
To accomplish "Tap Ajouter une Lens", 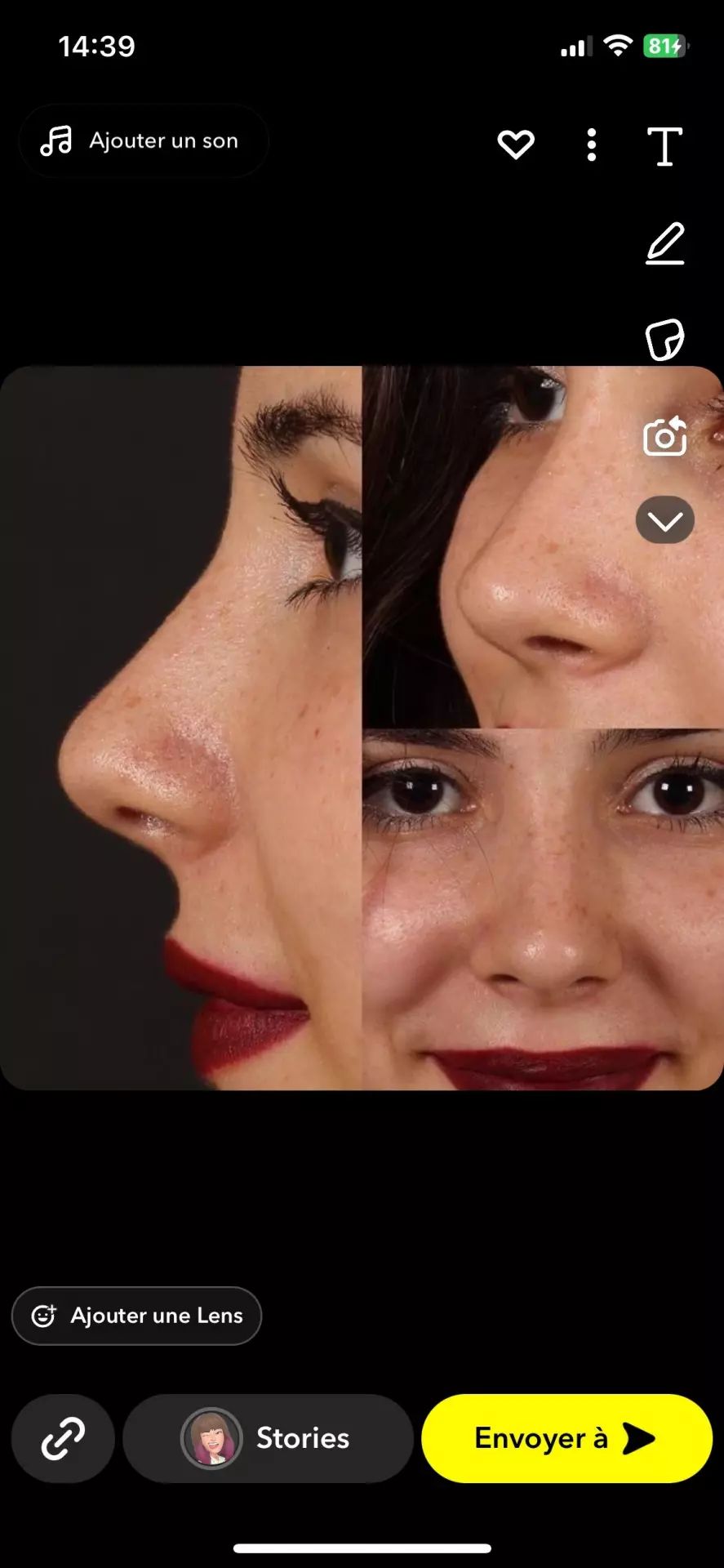I will (x=136, y=1316).
